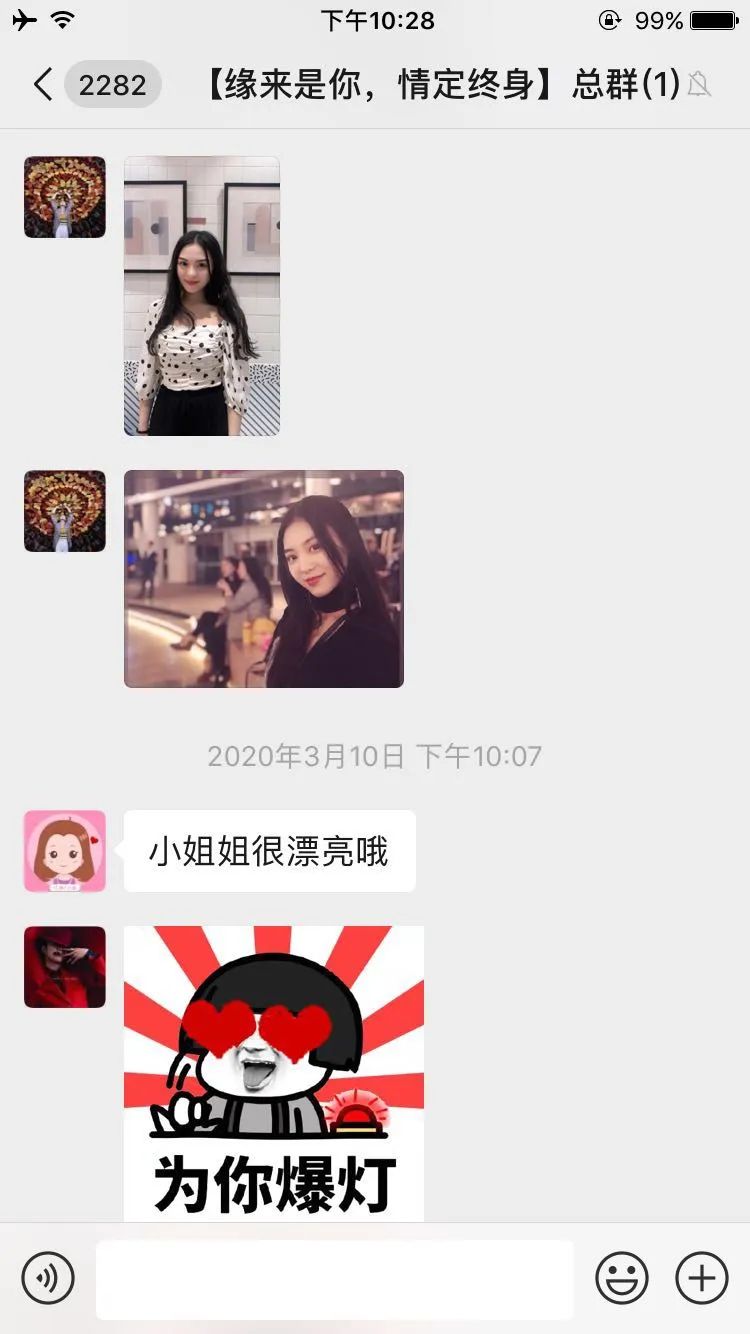Open the plus attachments menu
The width and height of the screenshot is (750, 1334).
[x=702, y=1278]
